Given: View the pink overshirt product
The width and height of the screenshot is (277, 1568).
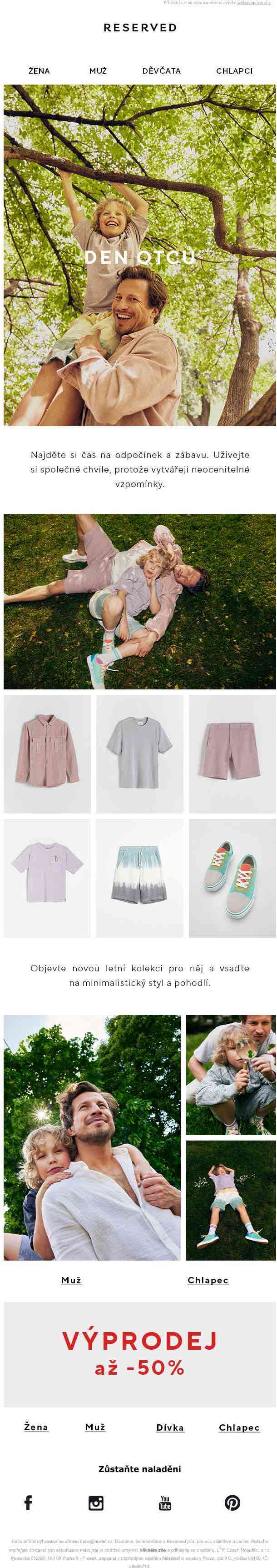Looking at the screenshot, I should tap(47, 754).
